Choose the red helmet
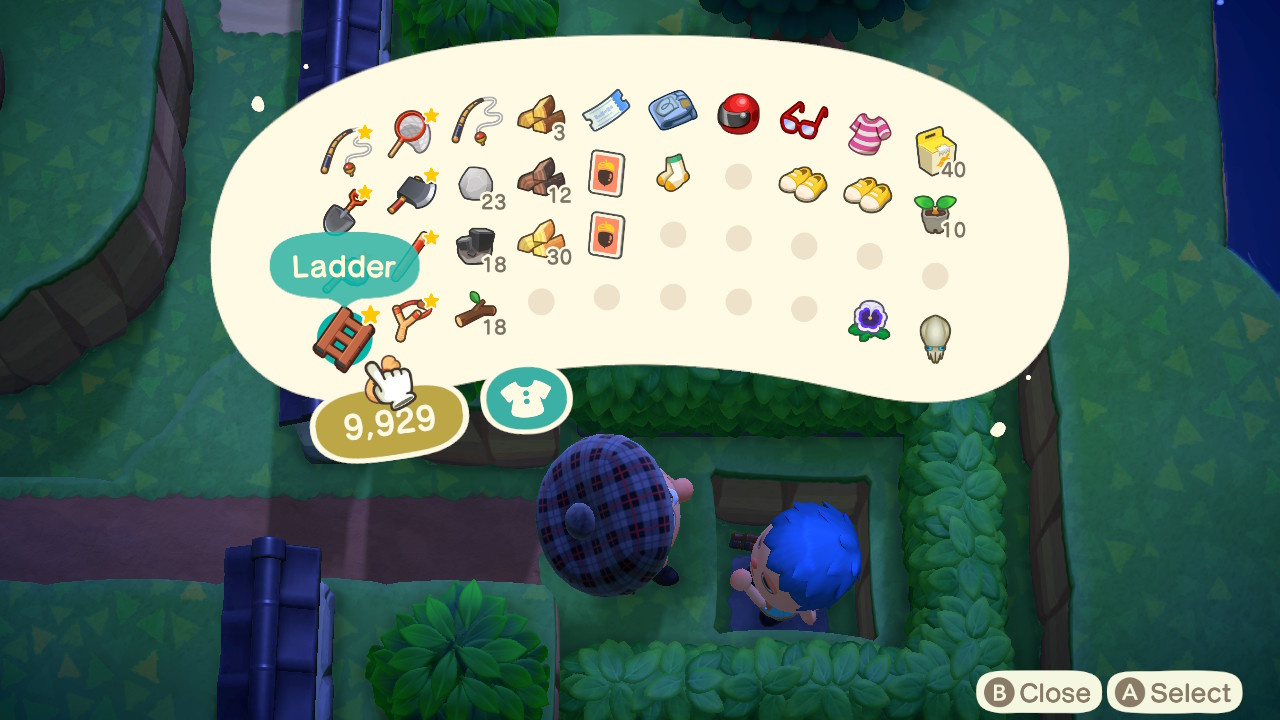 click(x=739, y=114)
